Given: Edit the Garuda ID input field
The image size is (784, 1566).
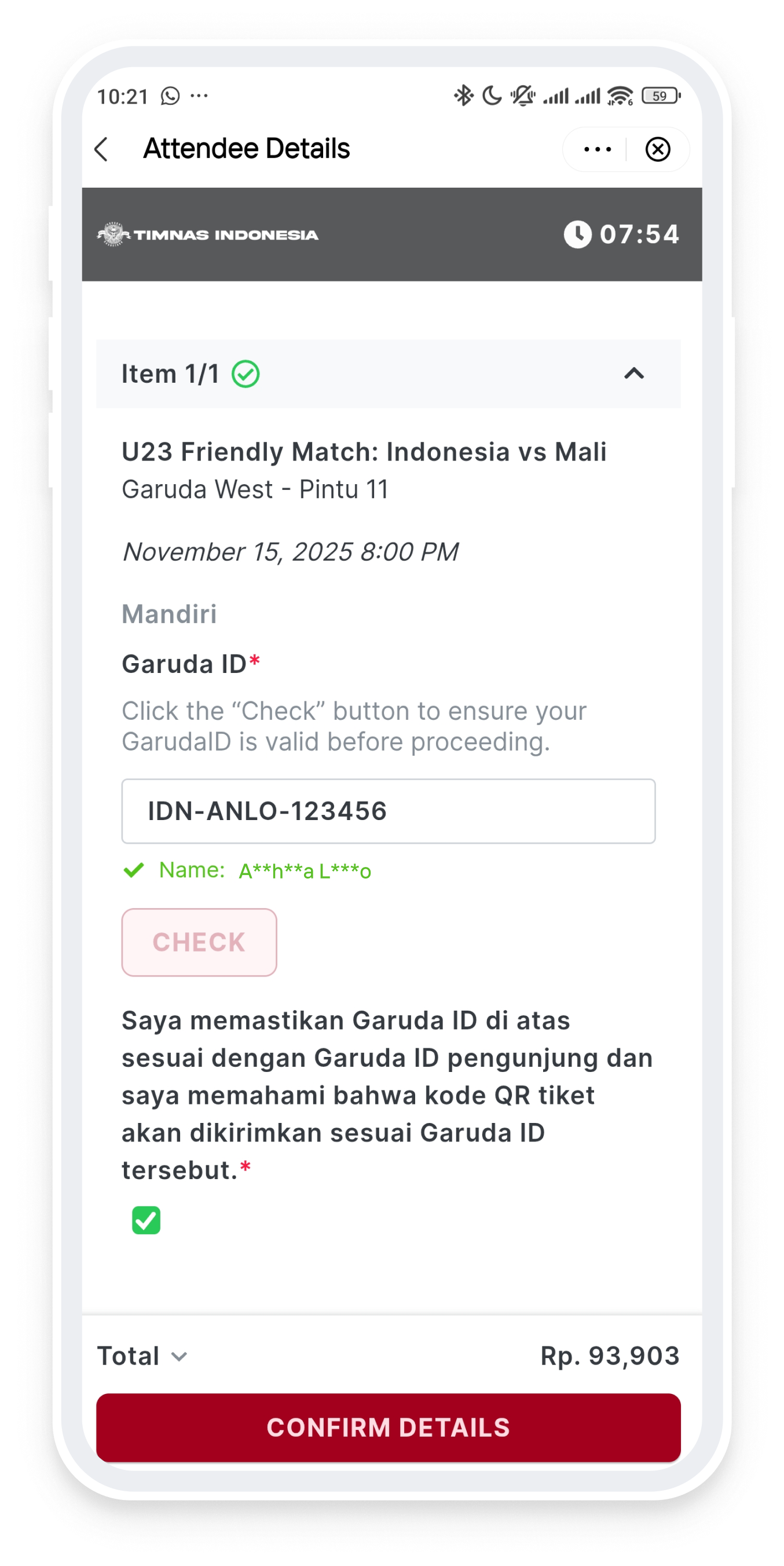Looking at the screenshot, I should tap(388, 811).
